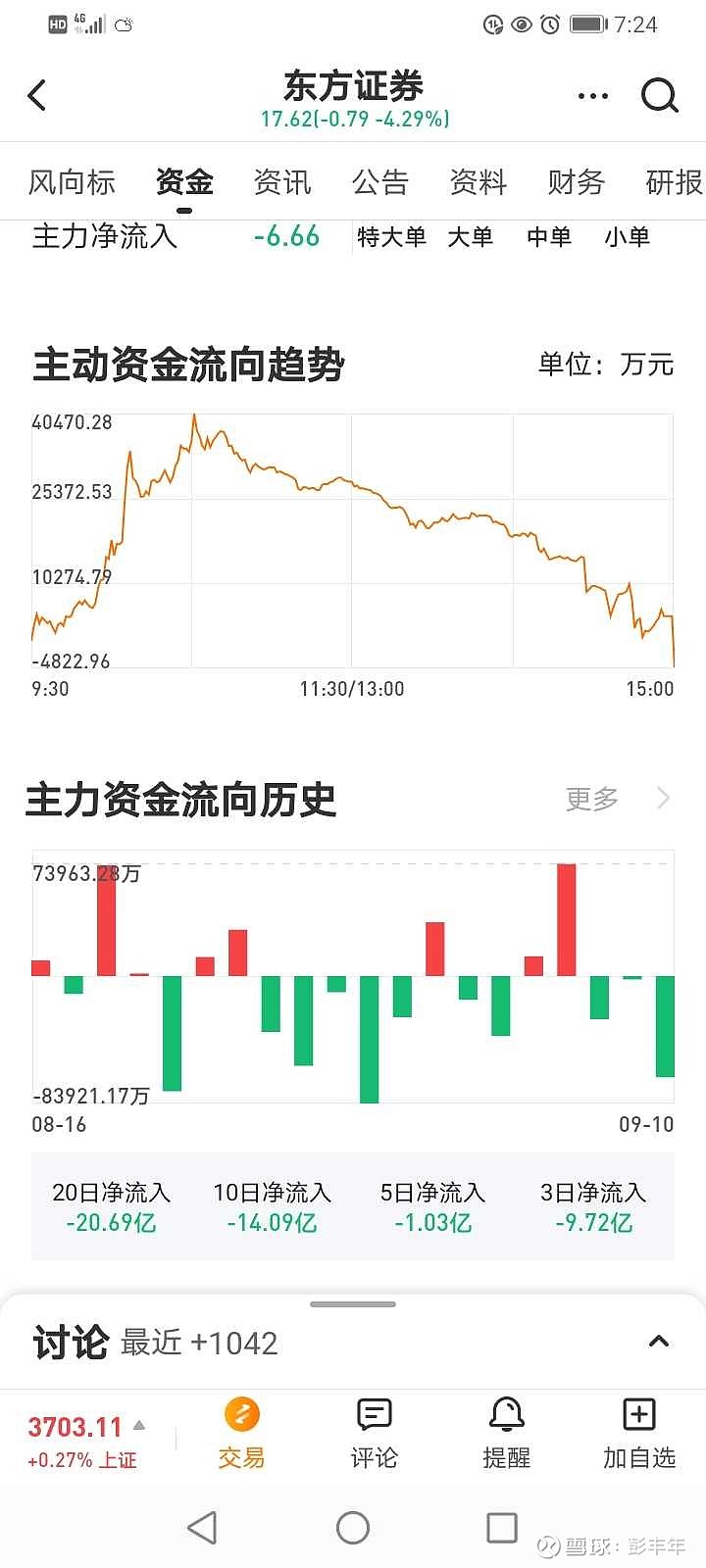Tap the back arrow to return
706x1568 pixels.
click(x=37, y=95)
